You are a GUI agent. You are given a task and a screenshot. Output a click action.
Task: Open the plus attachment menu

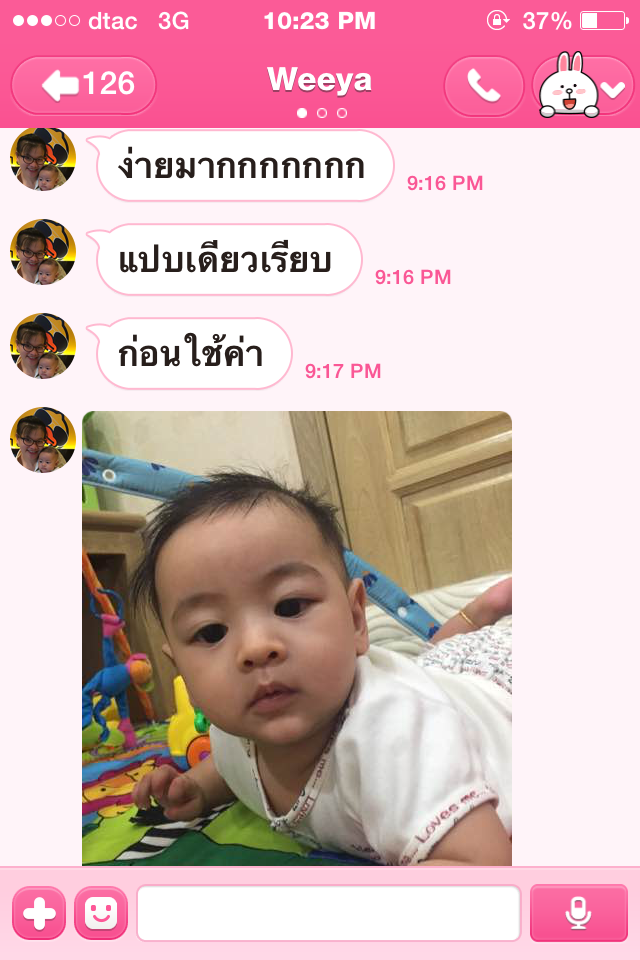point(39,913)
